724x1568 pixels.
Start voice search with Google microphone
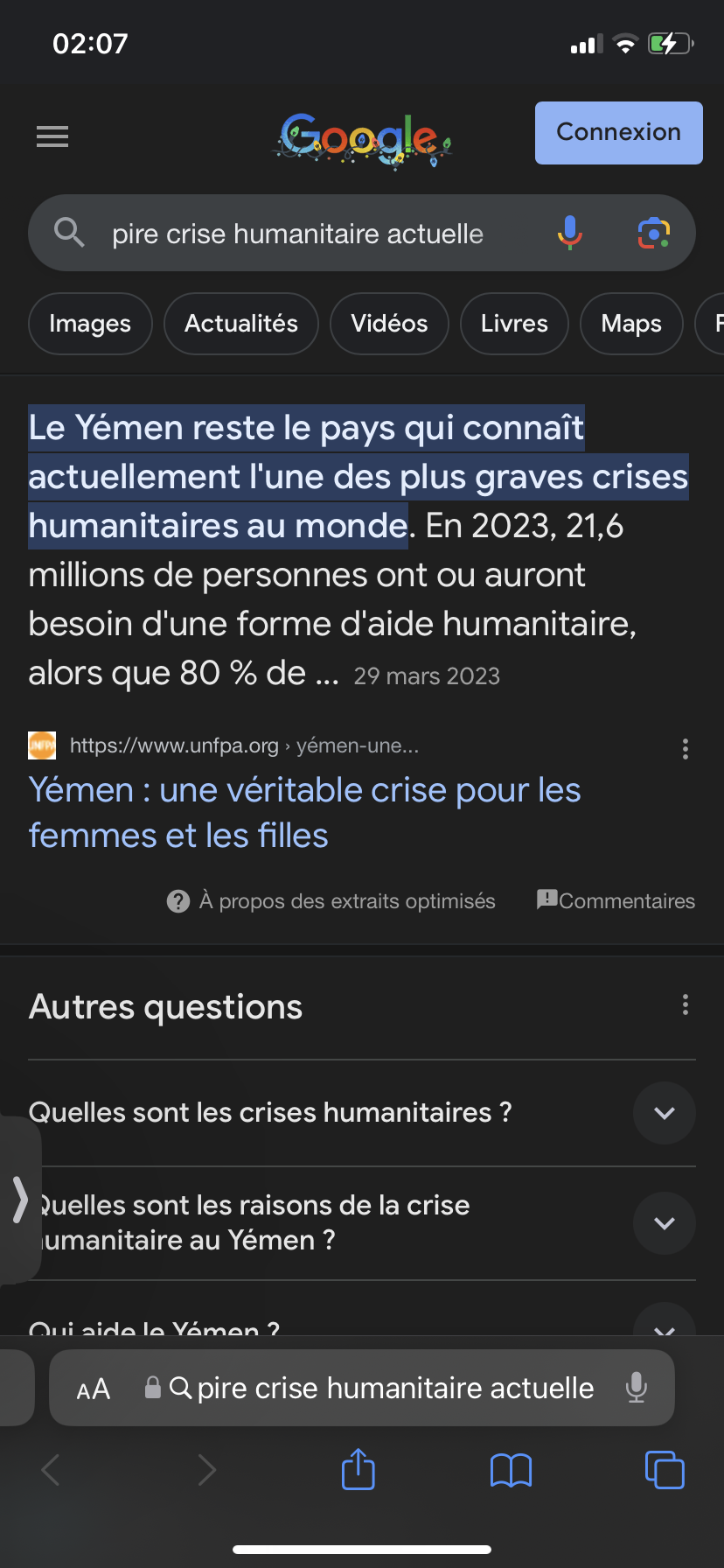570,233
